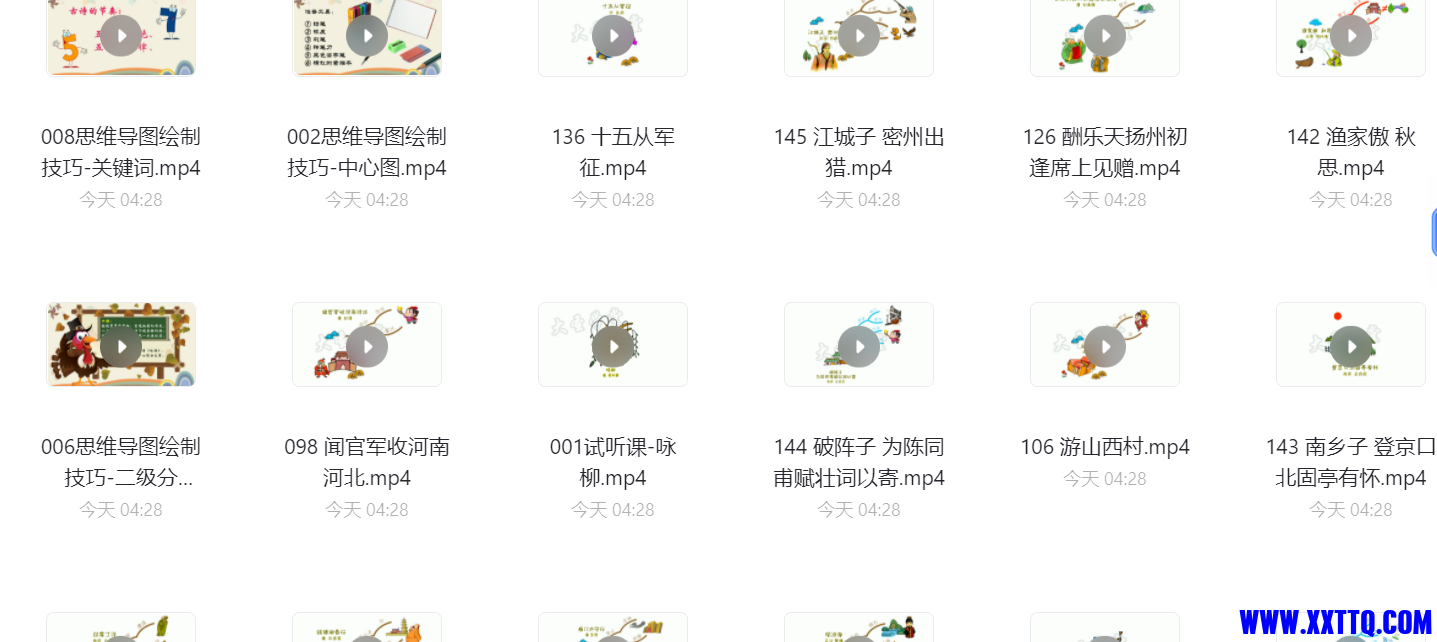Open the 136 十五从军征.mp4 video
The height and width of the screenshot is (642, 1437).
pos(613,36)
